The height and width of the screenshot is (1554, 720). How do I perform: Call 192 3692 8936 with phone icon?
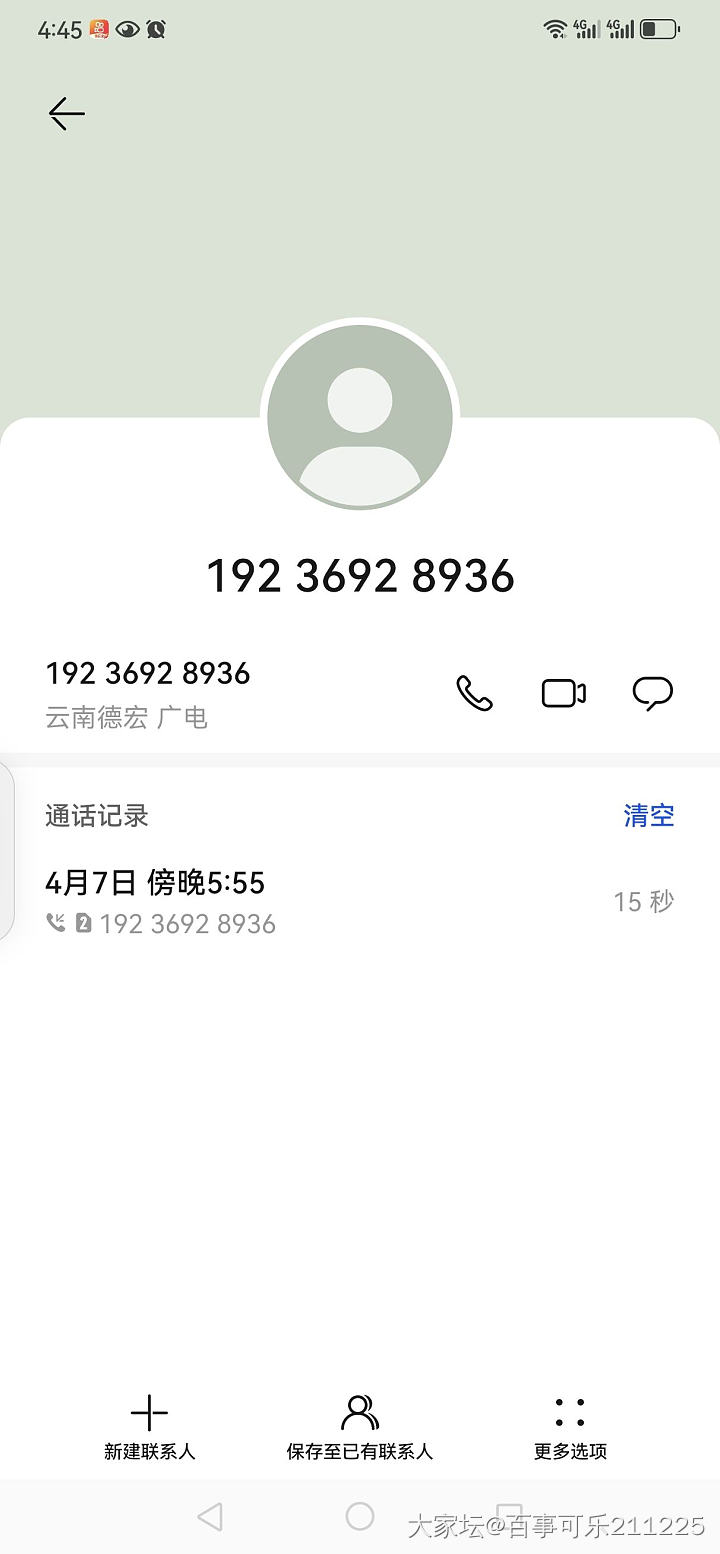[474, 693]
